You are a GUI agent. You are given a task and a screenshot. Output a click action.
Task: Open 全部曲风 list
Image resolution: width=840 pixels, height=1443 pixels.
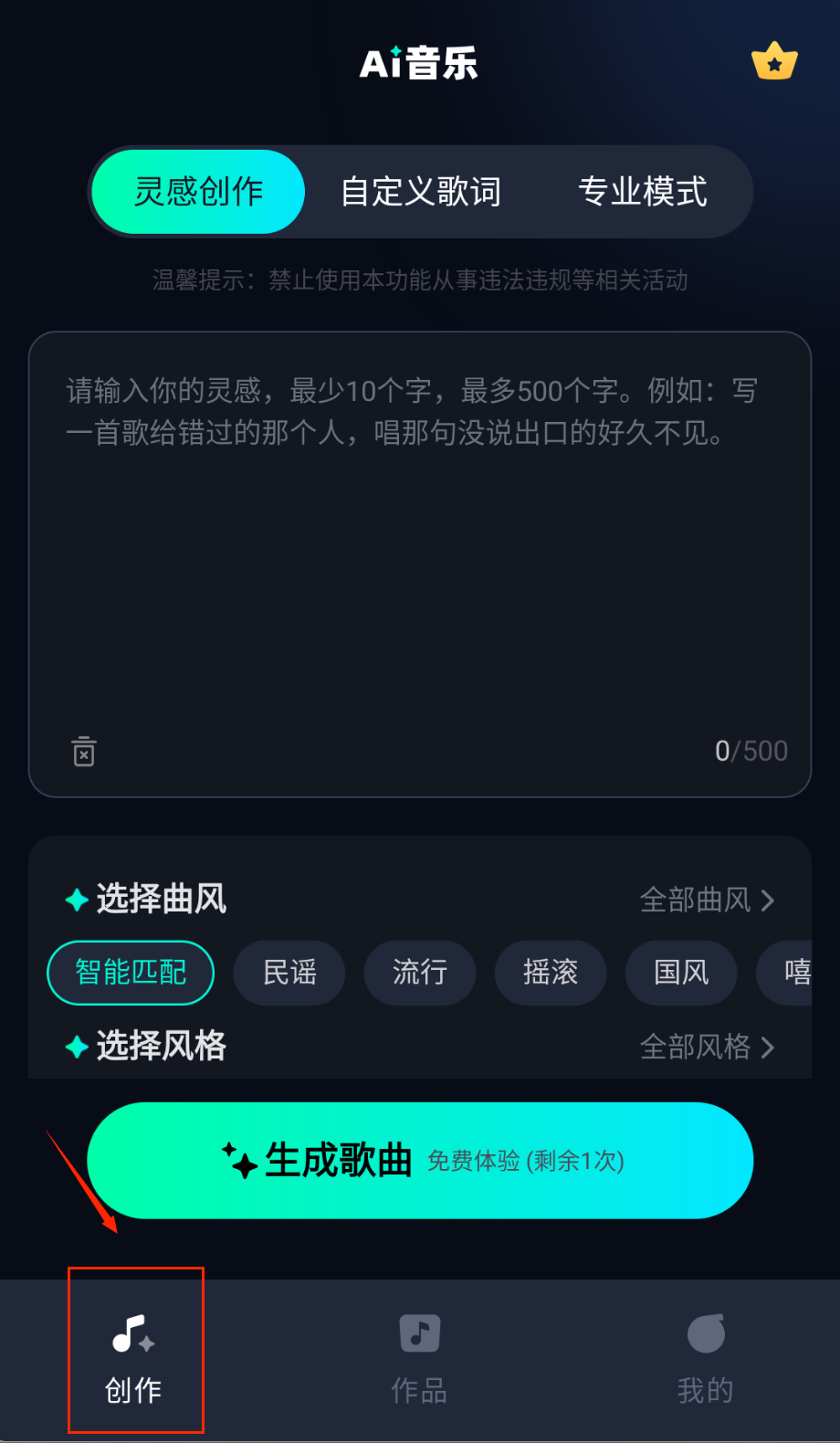(707, 901)
